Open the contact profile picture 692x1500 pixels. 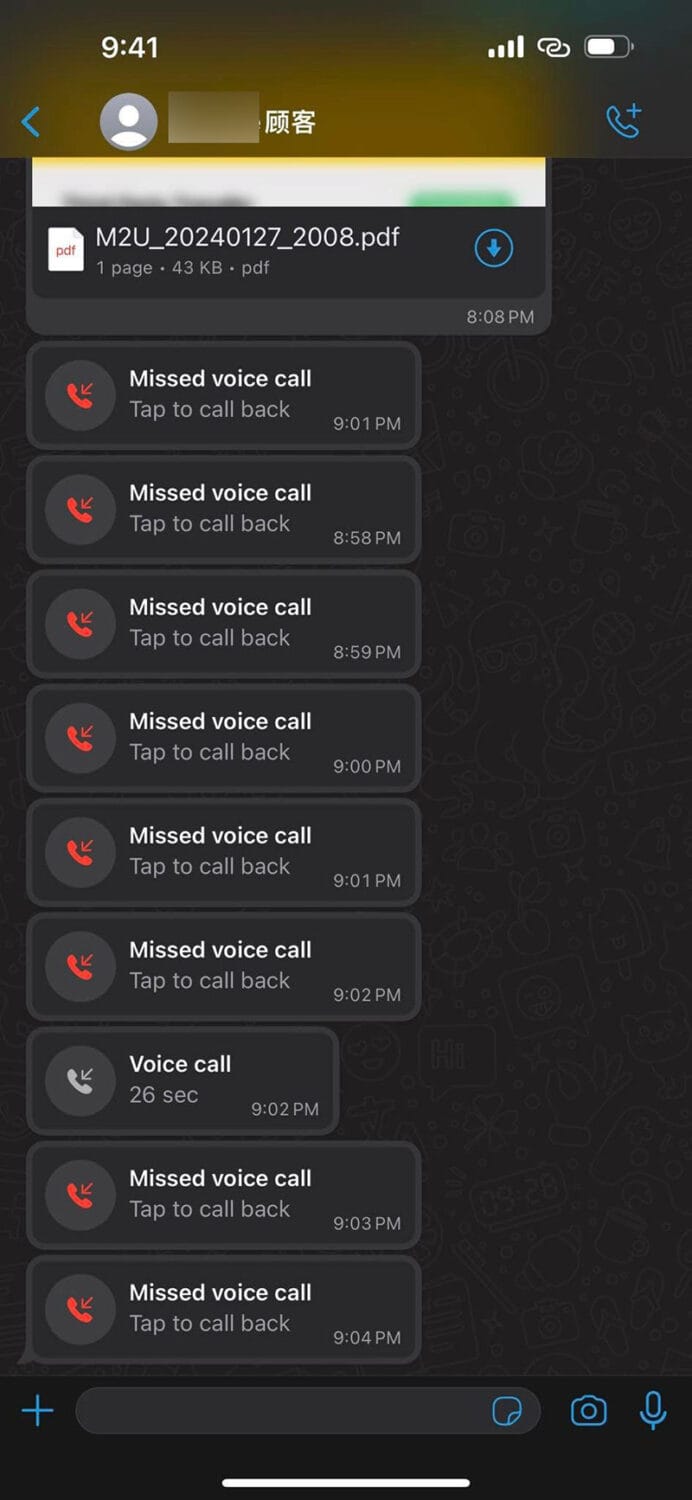pos(129,122)
